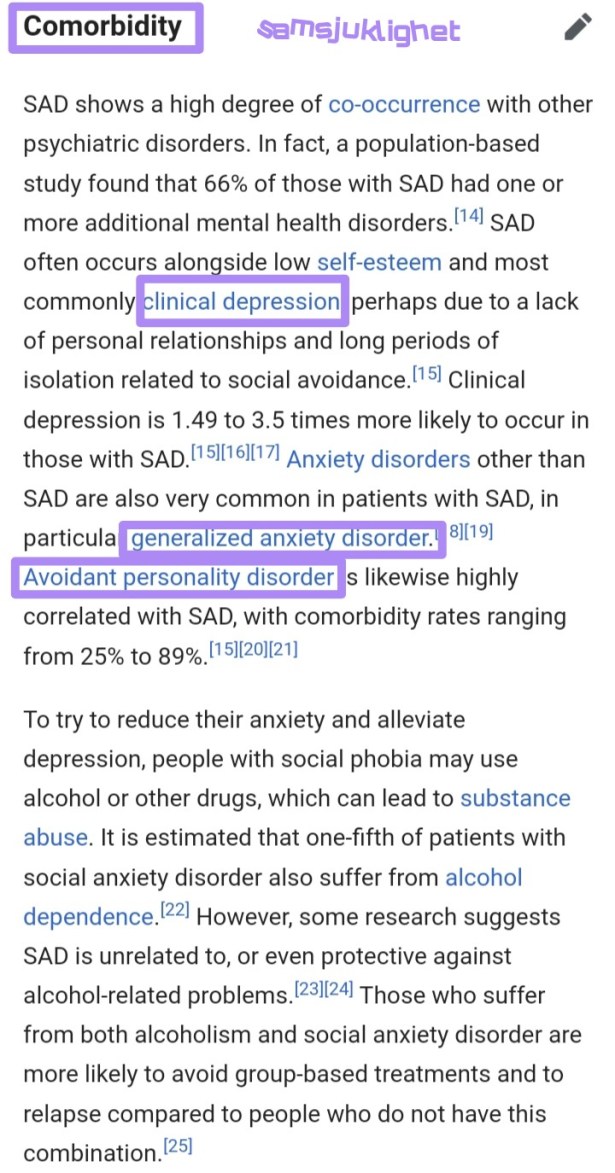Open the Anxiety disorders link
Screen dimensions: 615x1173
pyautogui.click(x=378, y=459)
